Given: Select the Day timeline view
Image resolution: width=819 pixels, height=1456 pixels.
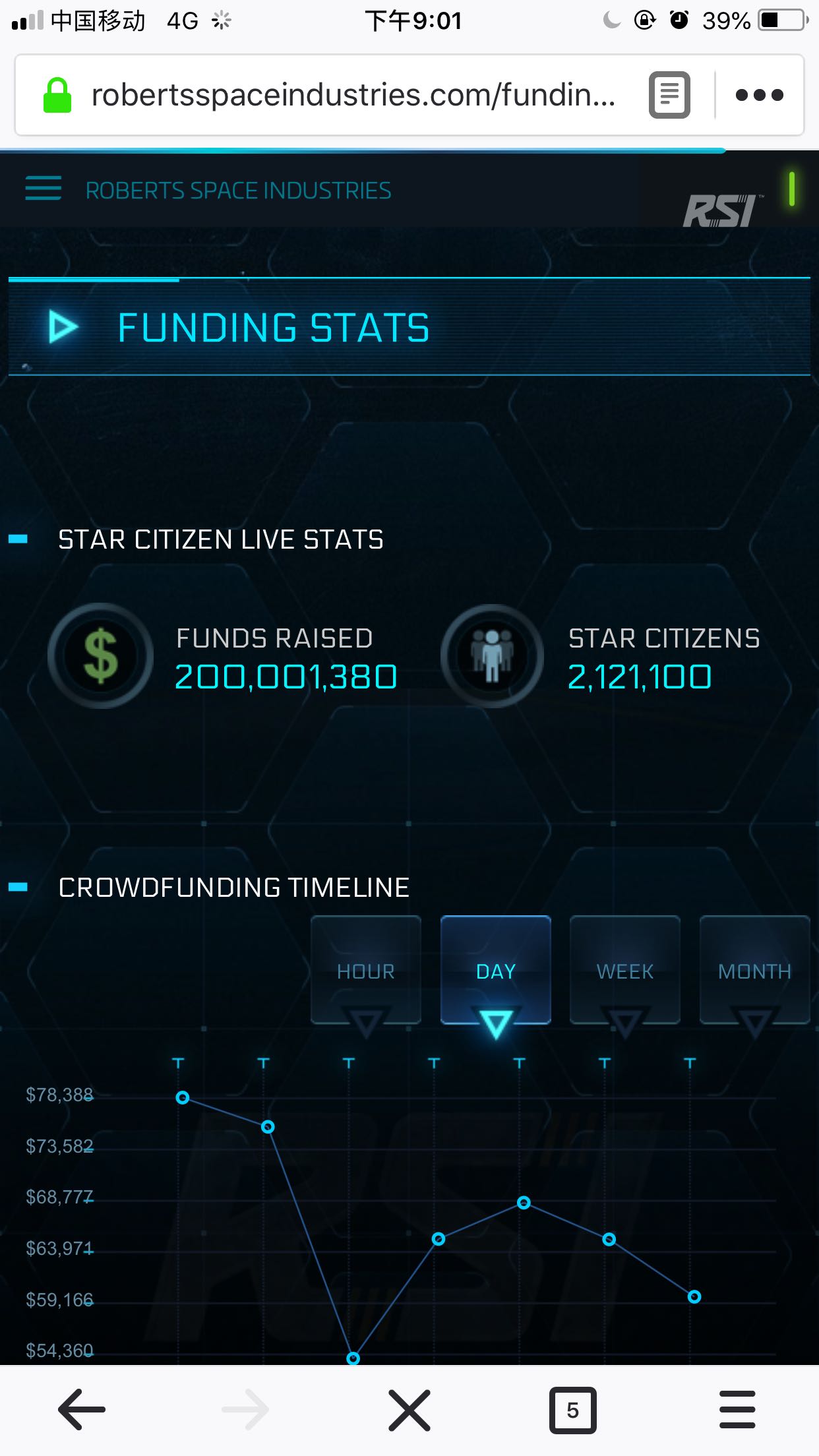Looking at the screenshot, I should tap(496, 971).
